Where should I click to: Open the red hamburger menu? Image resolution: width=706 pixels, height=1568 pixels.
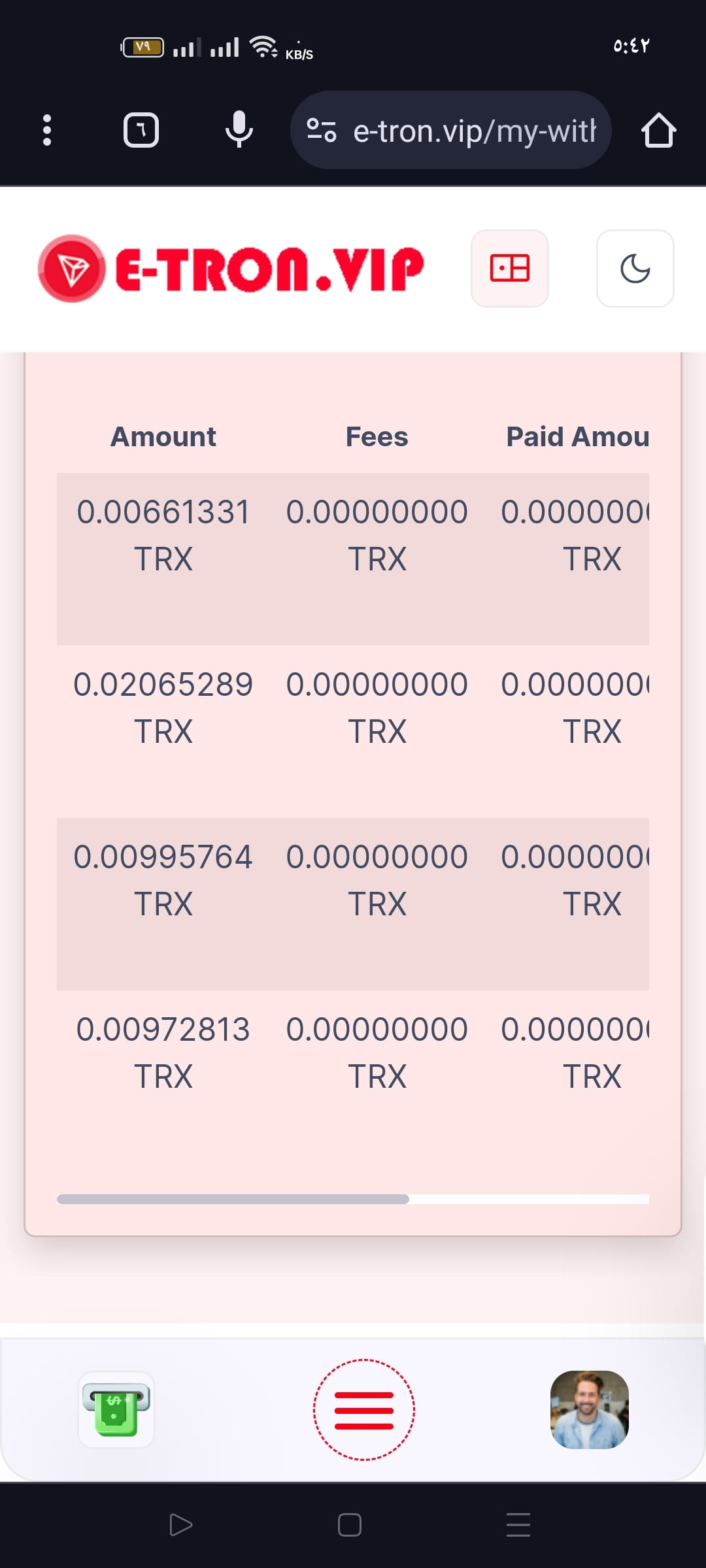point(364,1410)
